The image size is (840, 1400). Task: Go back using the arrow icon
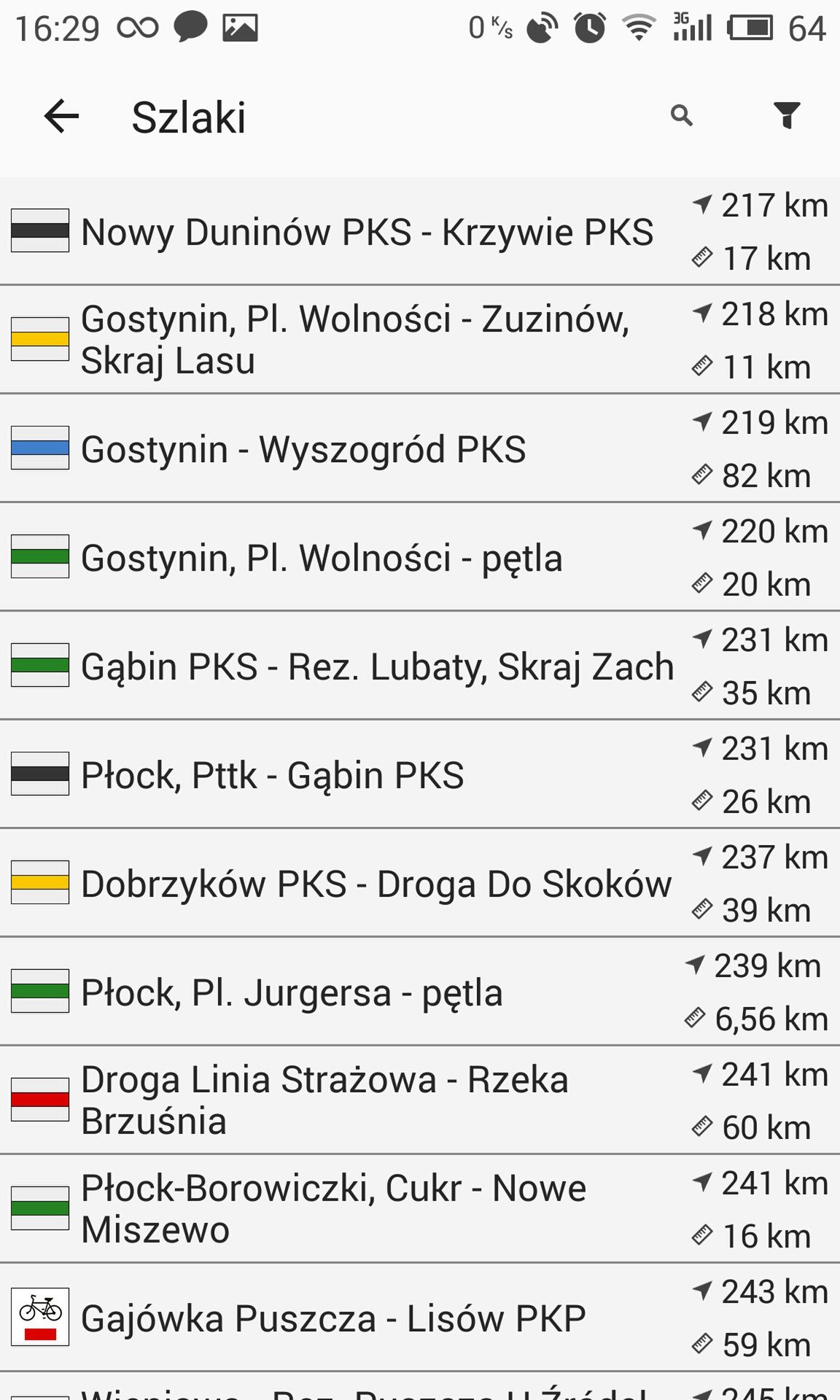click(61, 117)
